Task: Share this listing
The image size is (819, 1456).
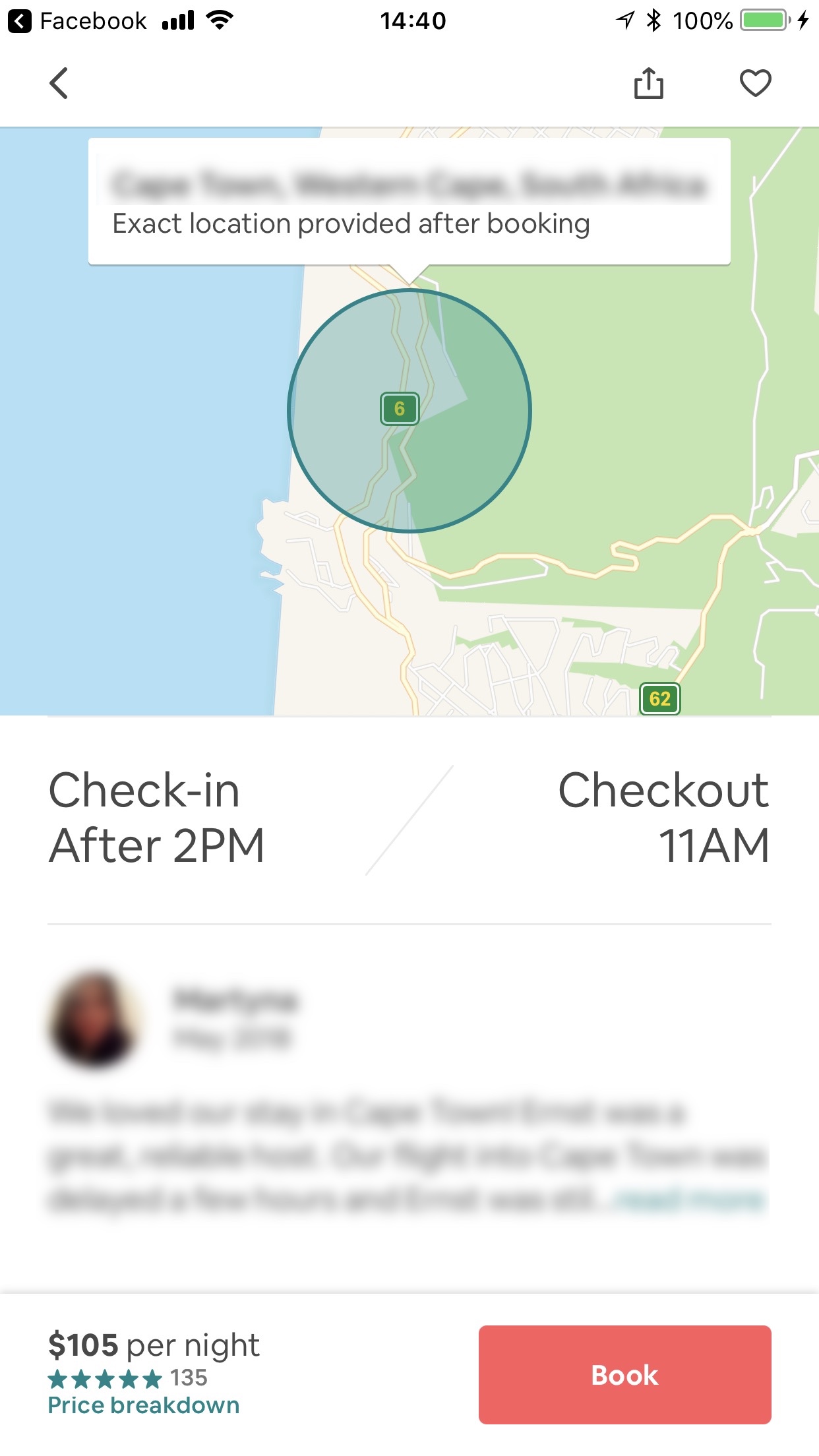Action: coord(648,84)
